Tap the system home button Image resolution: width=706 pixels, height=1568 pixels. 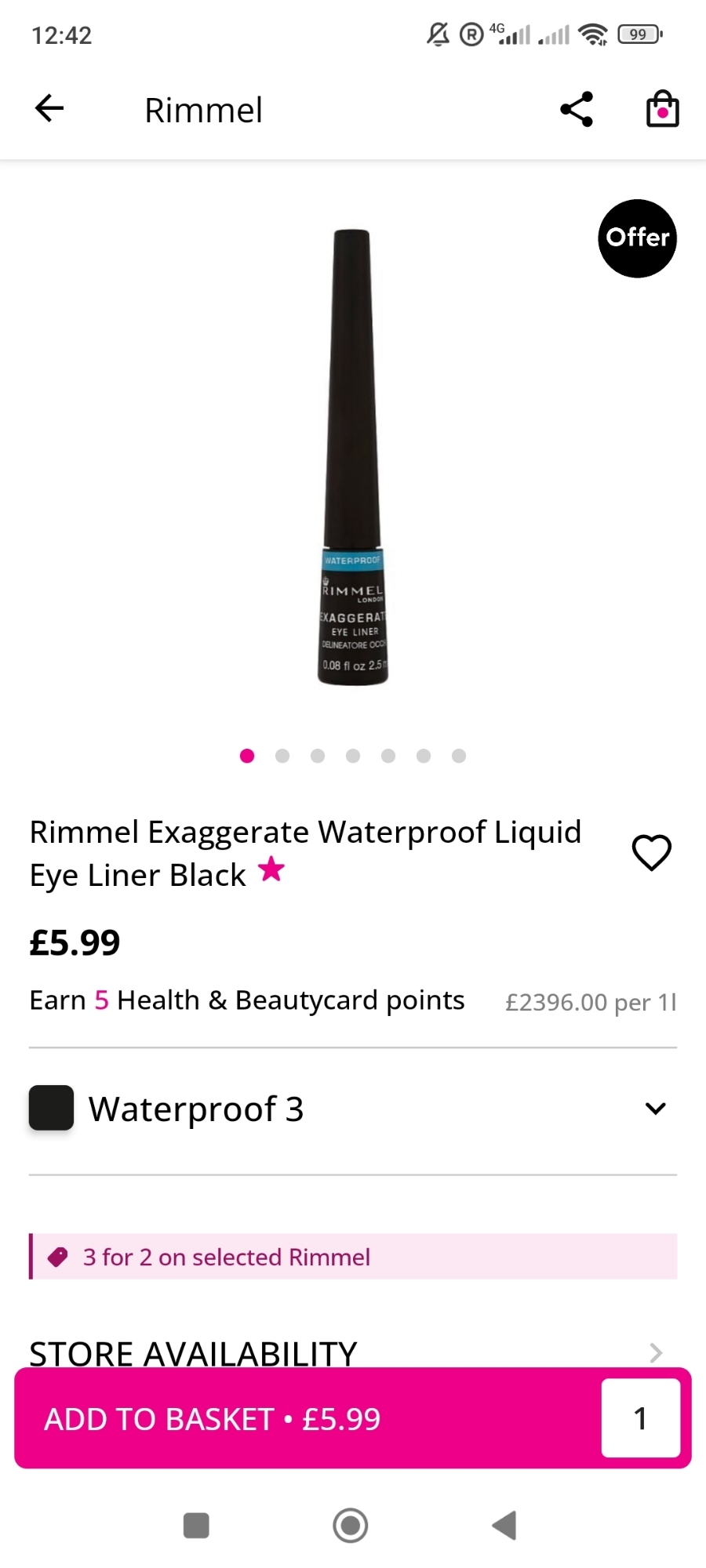click(x=351, y=1526)
